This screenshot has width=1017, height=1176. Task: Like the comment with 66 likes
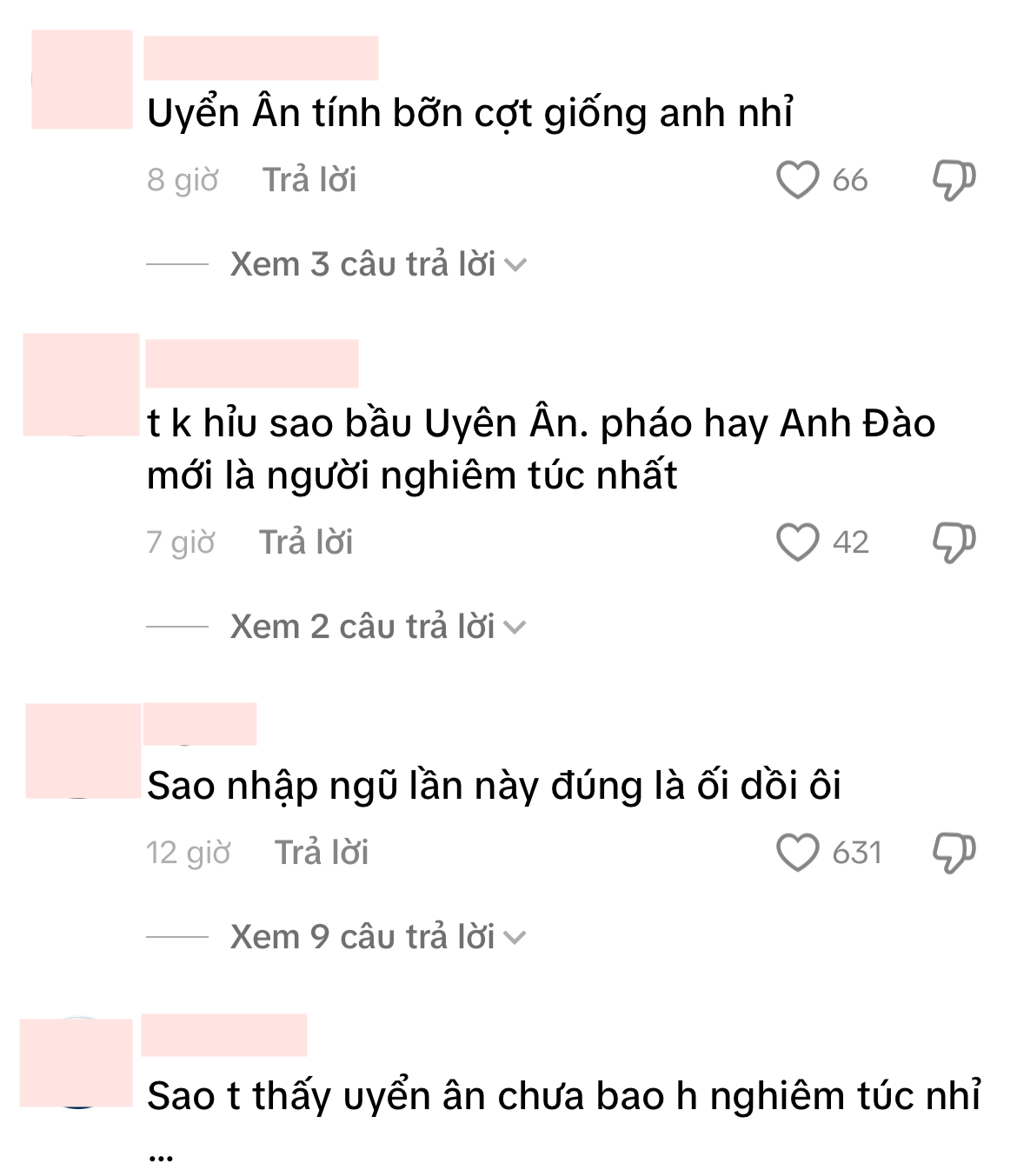click(x=797, y=180)
